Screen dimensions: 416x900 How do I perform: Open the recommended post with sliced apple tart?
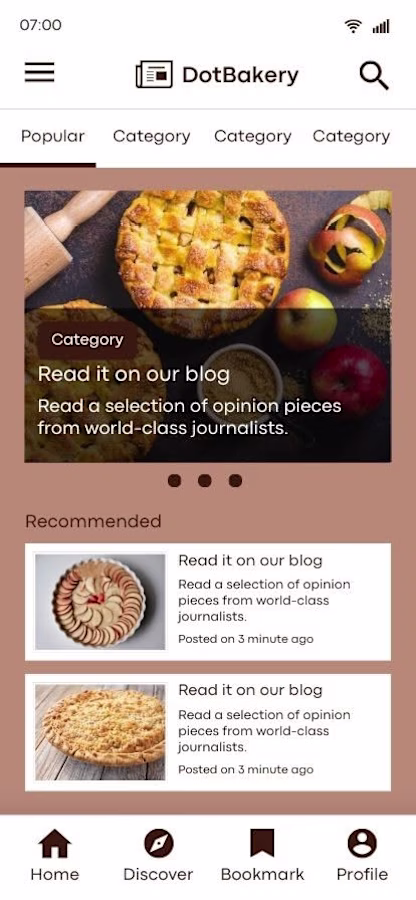click(x=208, y=602)
